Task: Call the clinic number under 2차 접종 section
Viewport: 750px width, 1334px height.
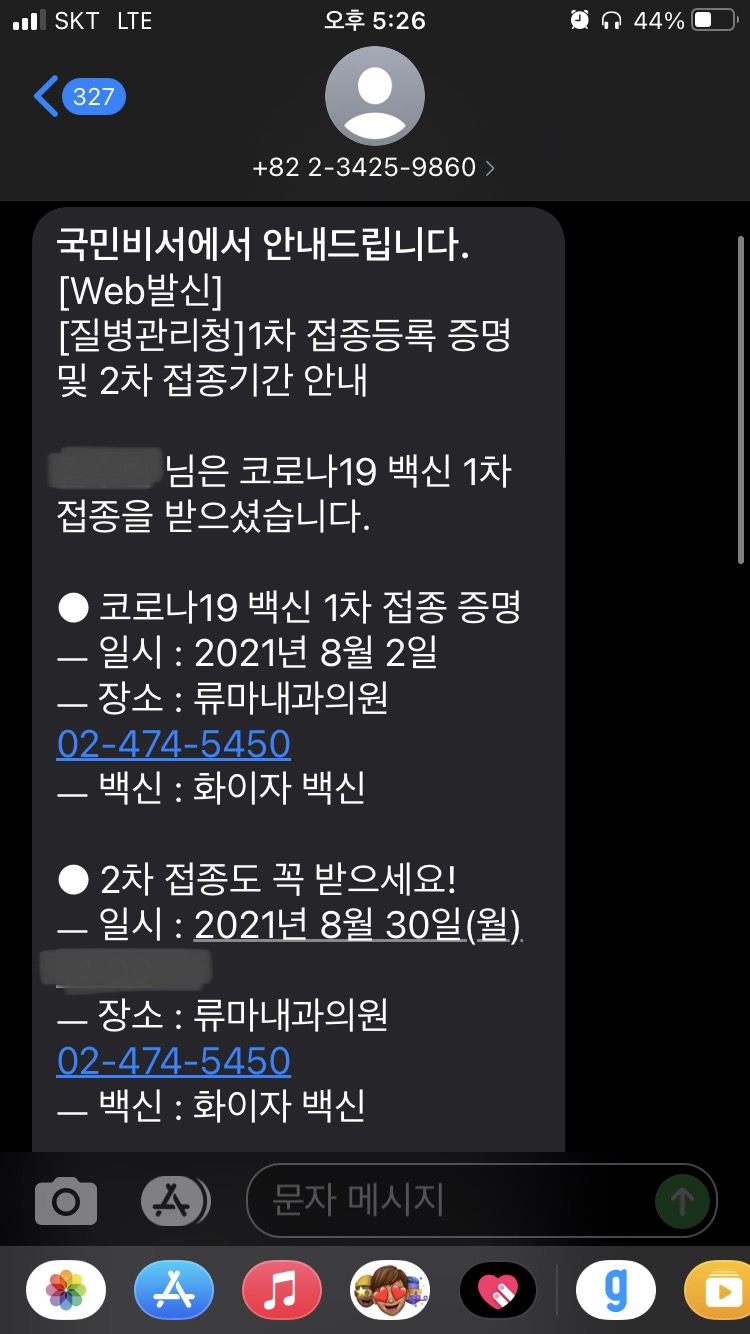Action: 174,1060
